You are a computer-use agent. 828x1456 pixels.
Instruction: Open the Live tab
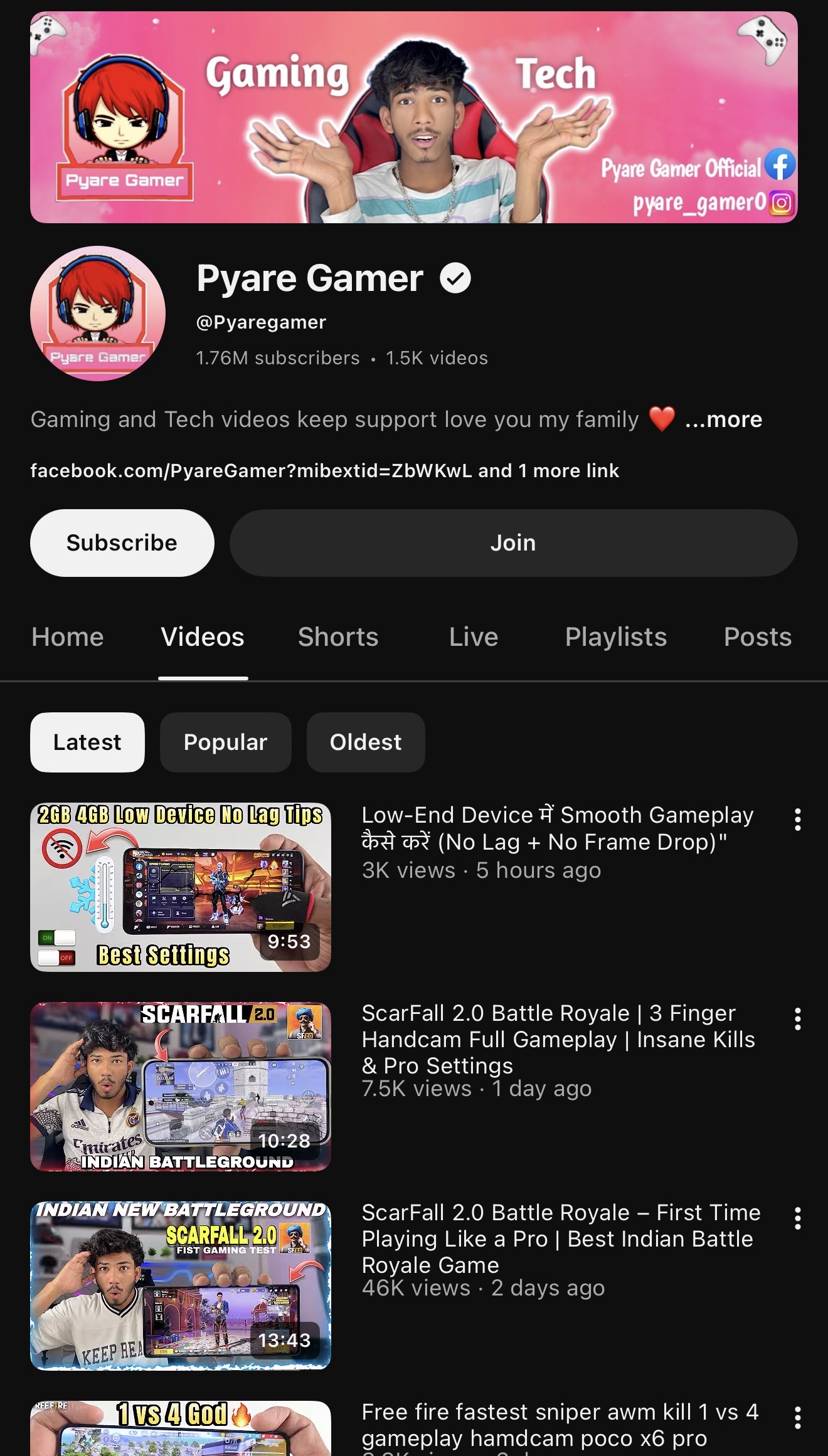474,637
